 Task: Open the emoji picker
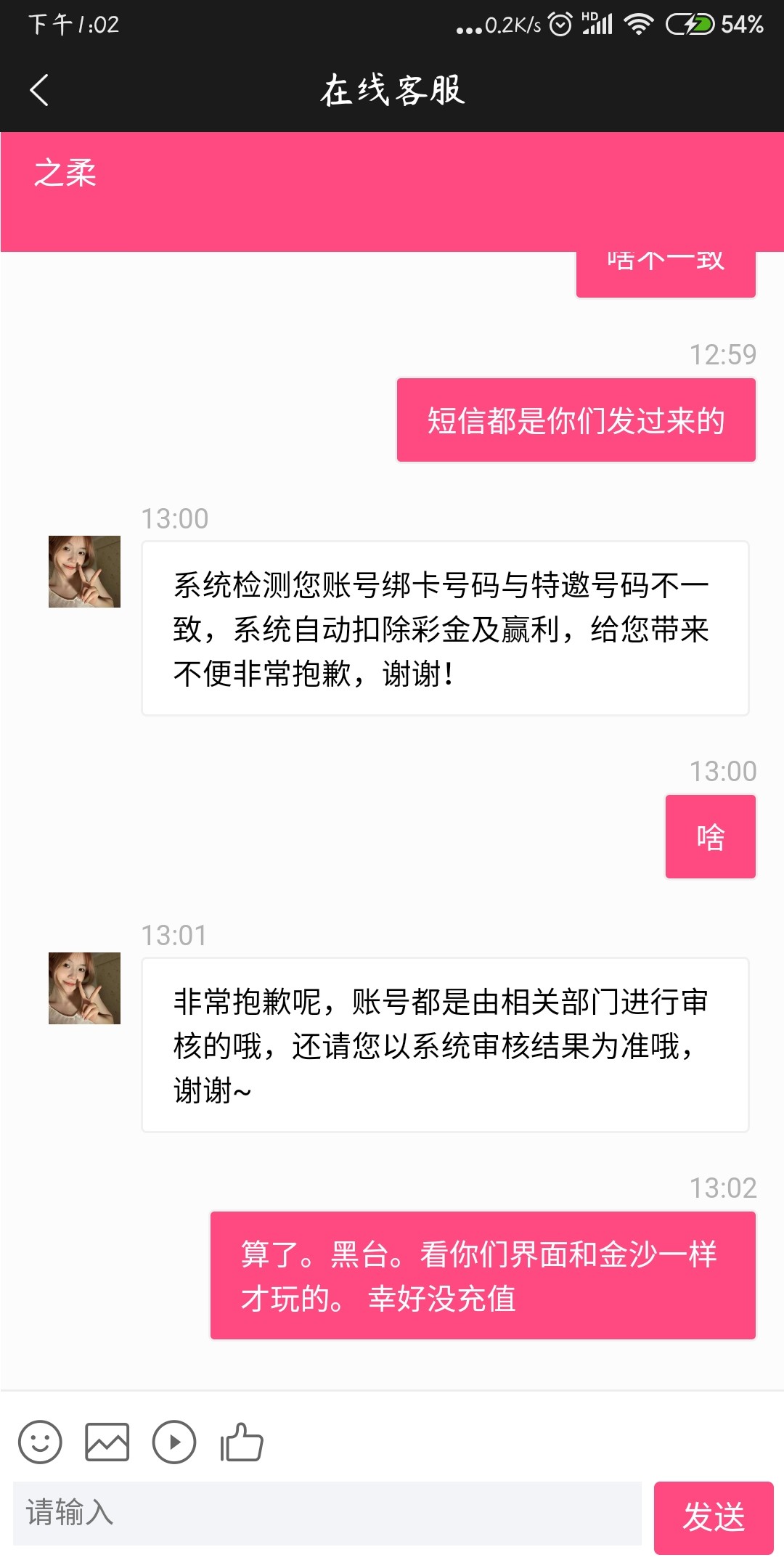coord(40,1442)
